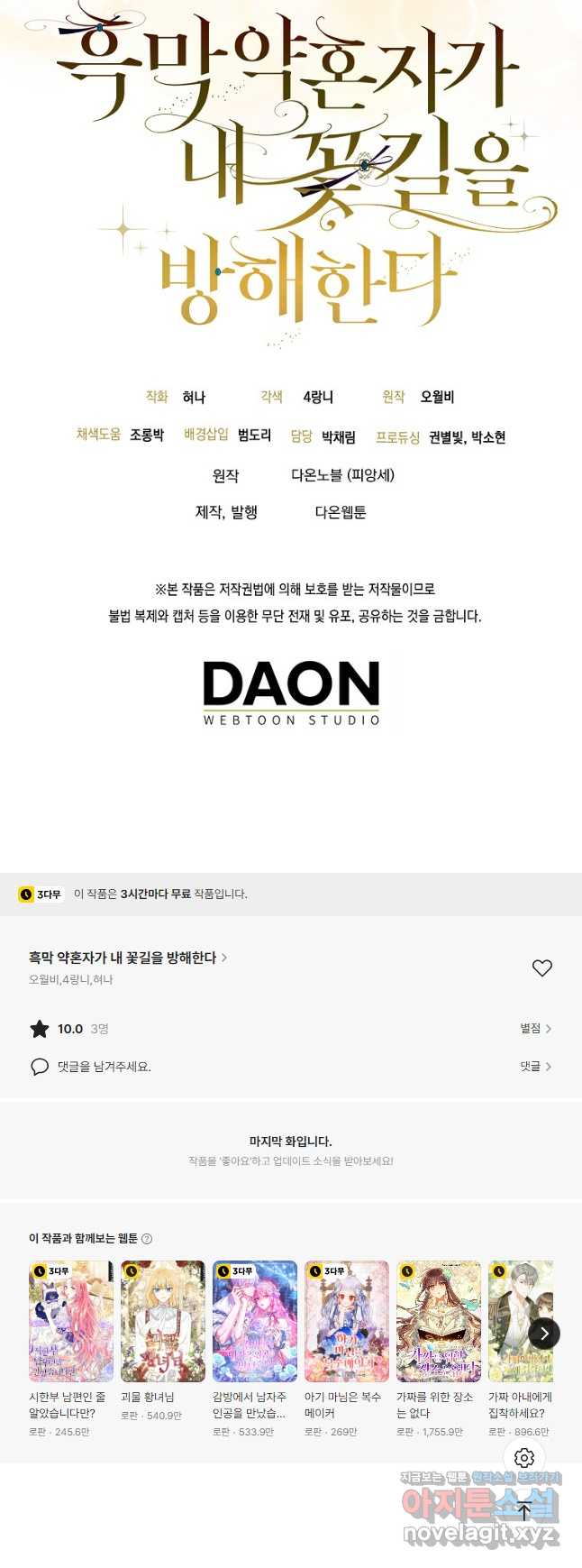Screen dimensions: 582x1568
Task: Tap 댓글을 남겨주세요 to write a comment
Action: tap(104, 1067)
